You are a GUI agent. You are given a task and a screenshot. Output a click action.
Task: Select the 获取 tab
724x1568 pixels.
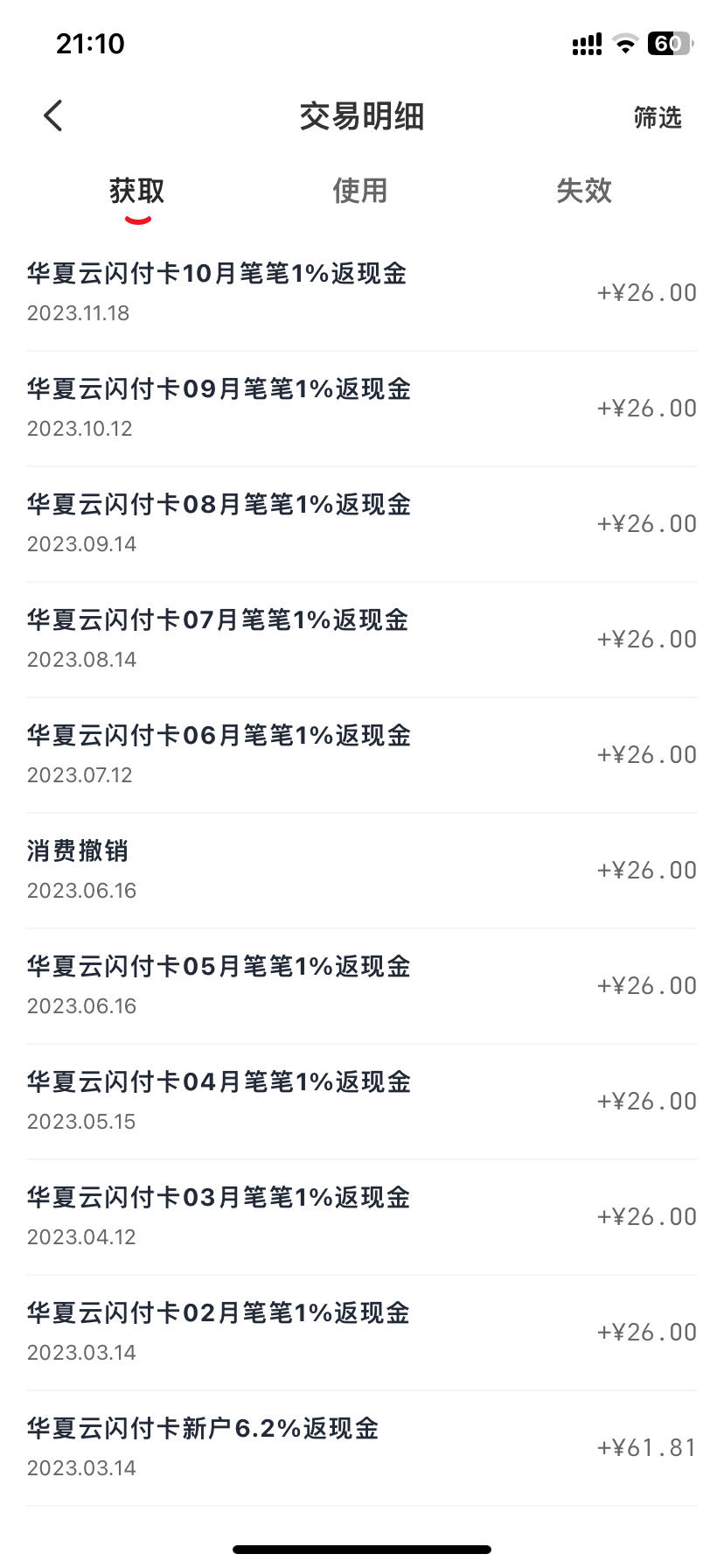click(137, 191)
